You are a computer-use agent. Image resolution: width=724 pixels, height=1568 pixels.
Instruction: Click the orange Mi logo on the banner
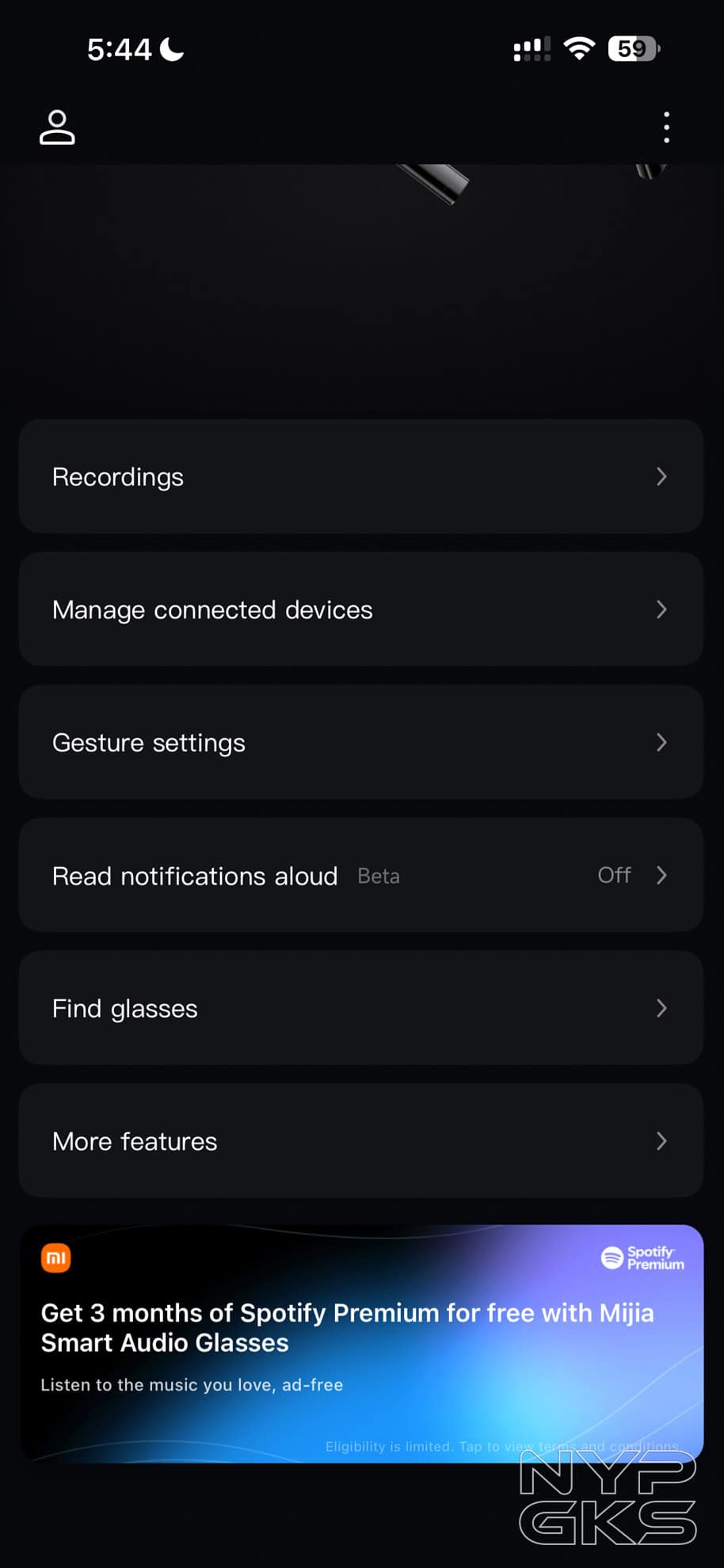(x=55, y=1258)
